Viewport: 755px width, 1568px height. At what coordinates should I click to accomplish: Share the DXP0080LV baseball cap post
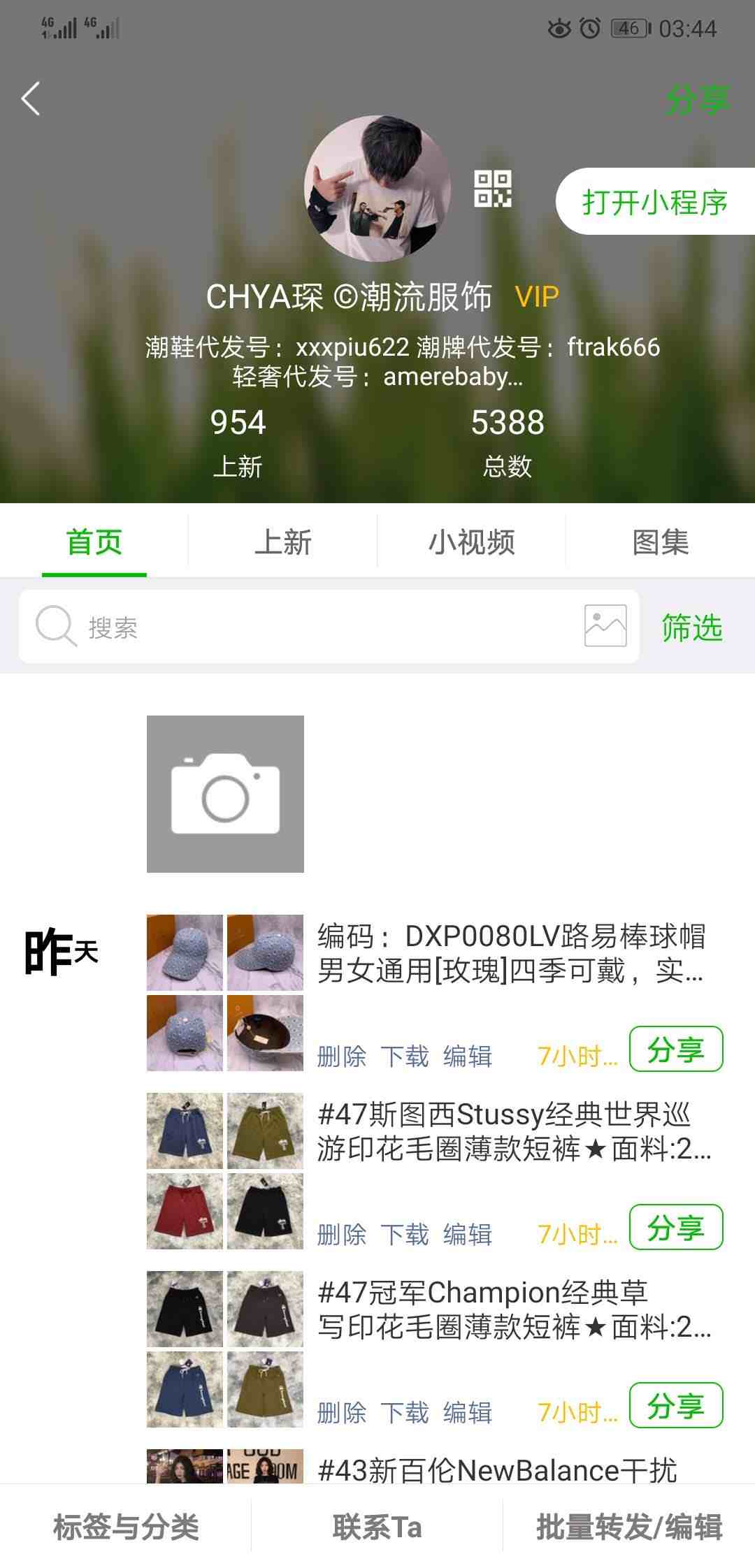(675, 1049)
